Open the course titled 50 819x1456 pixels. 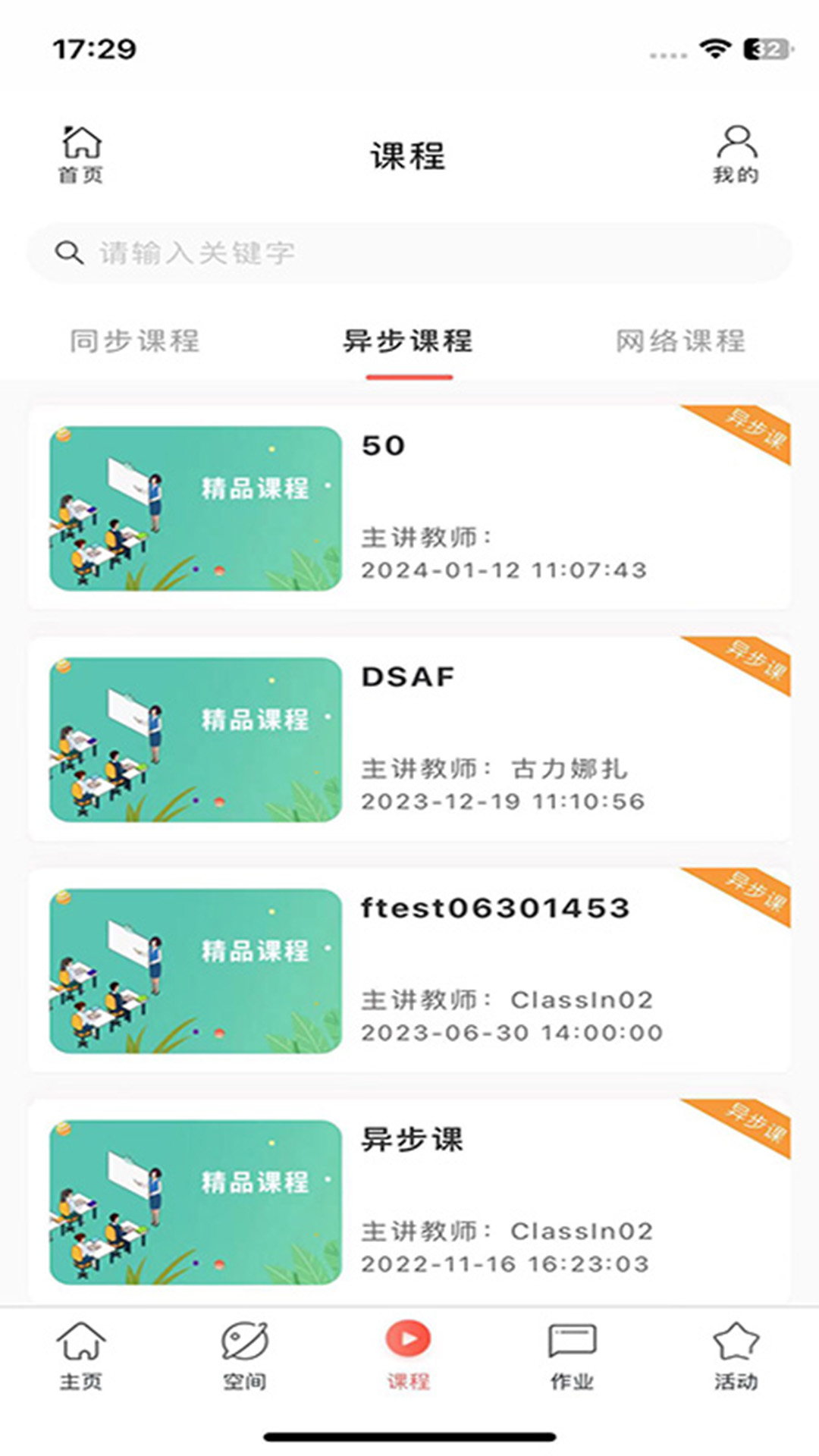(x=409, y=508)
